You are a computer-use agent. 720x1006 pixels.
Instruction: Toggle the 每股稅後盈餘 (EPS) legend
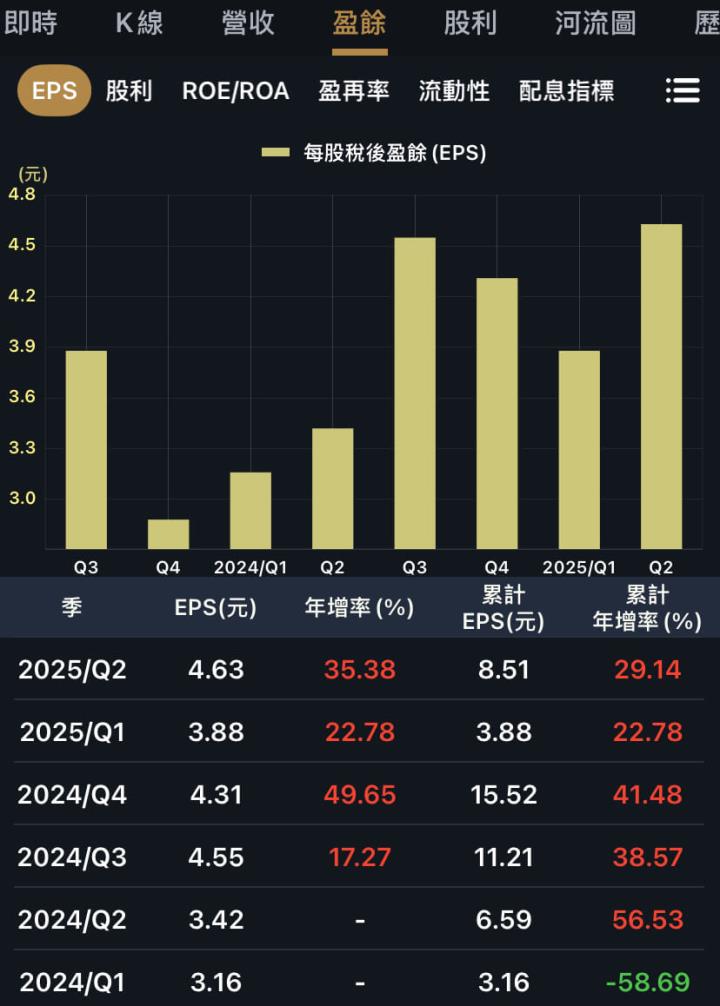click(374, 152)
